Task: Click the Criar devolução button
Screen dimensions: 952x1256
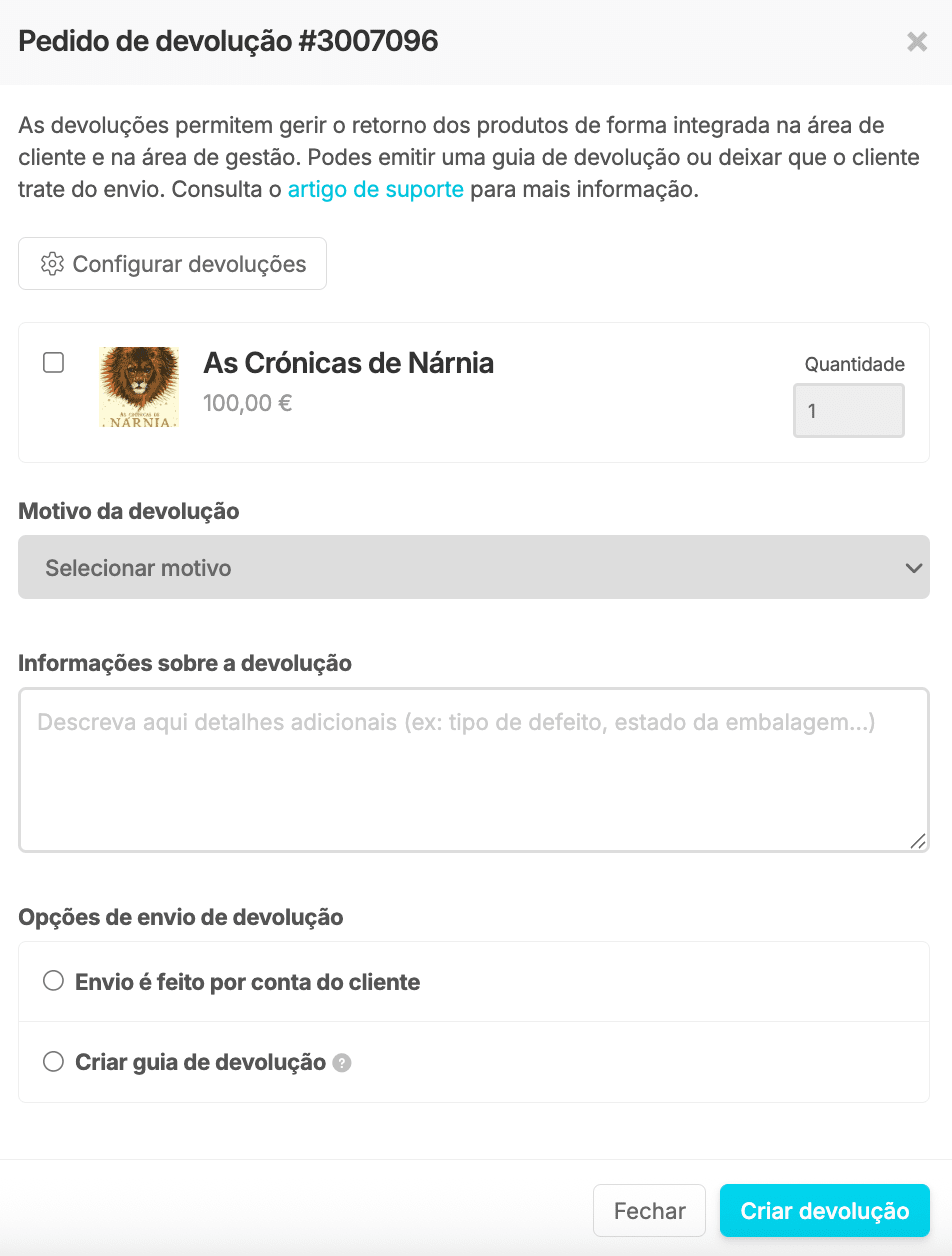Action: (x=824, y=1210)
